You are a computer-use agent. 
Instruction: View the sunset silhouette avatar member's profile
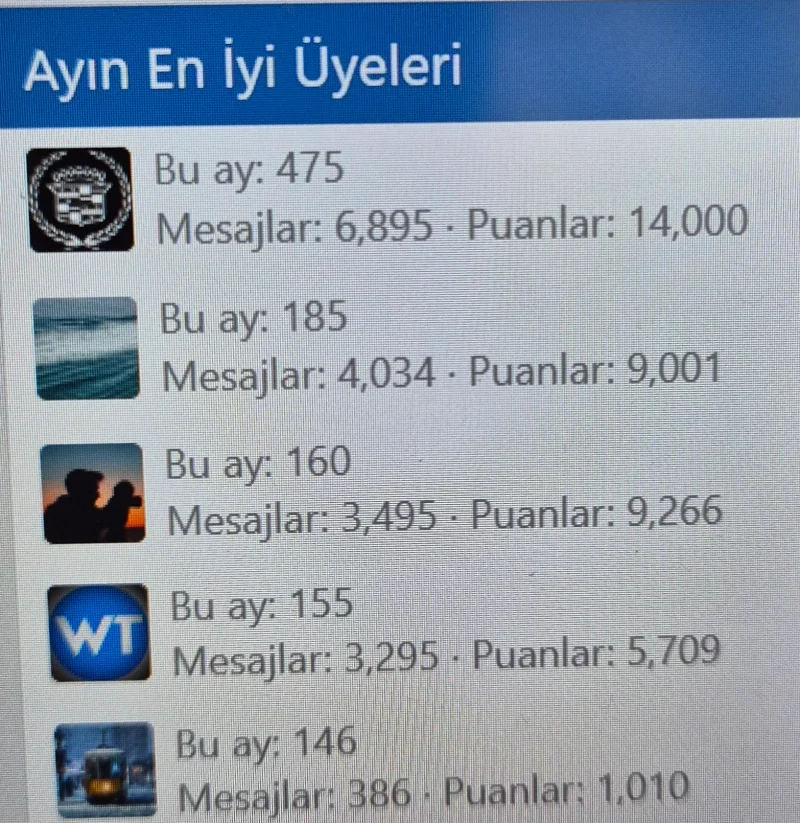pos(93,493)
